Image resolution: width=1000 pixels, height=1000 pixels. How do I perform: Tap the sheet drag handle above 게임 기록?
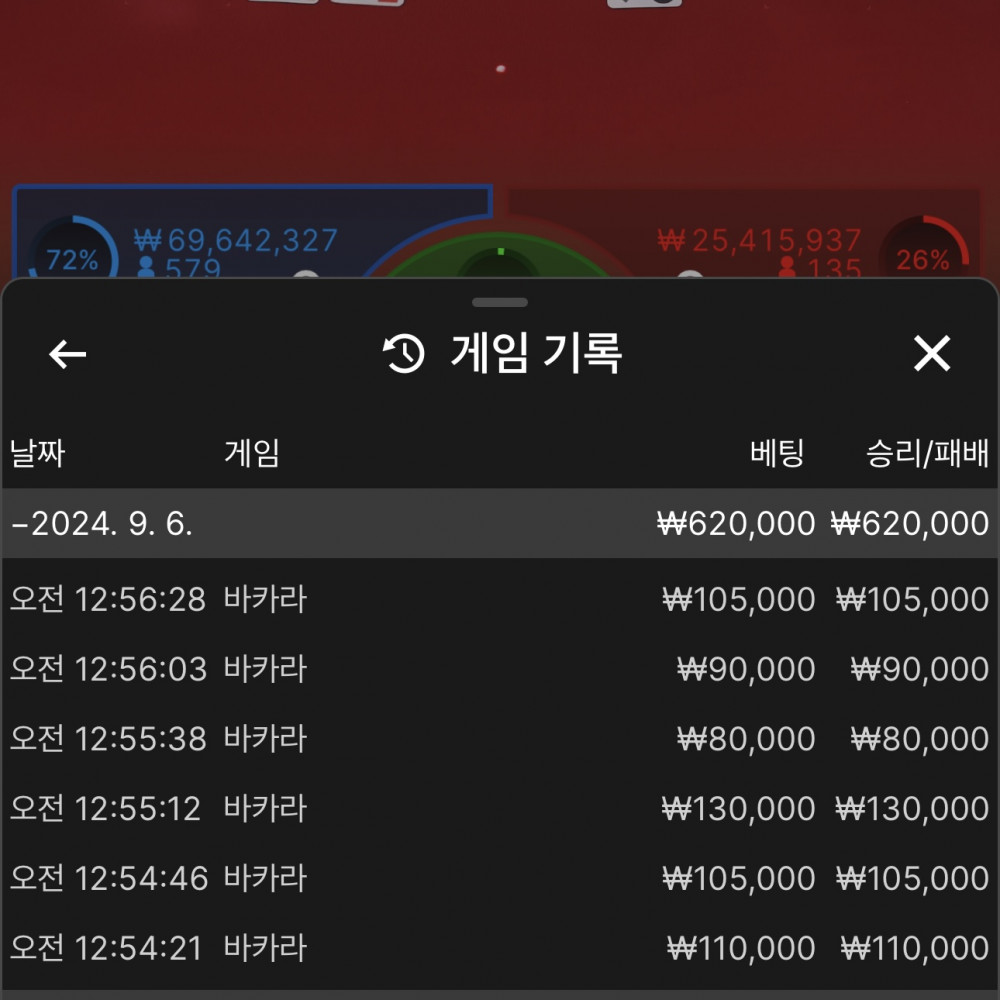pos(500,302)
